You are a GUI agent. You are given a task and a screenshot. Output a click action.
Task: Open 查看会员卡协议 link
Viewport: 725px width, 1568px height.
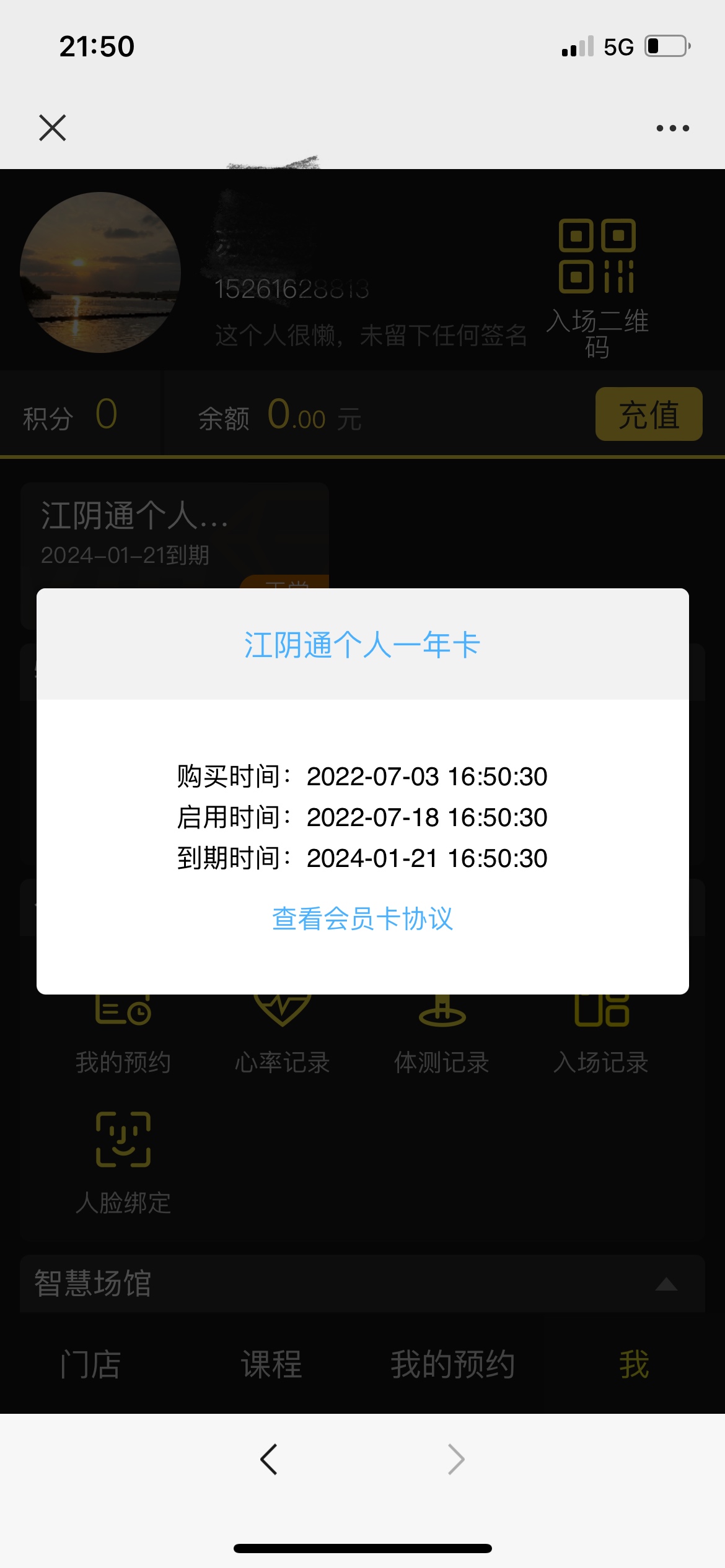[362, 918]
